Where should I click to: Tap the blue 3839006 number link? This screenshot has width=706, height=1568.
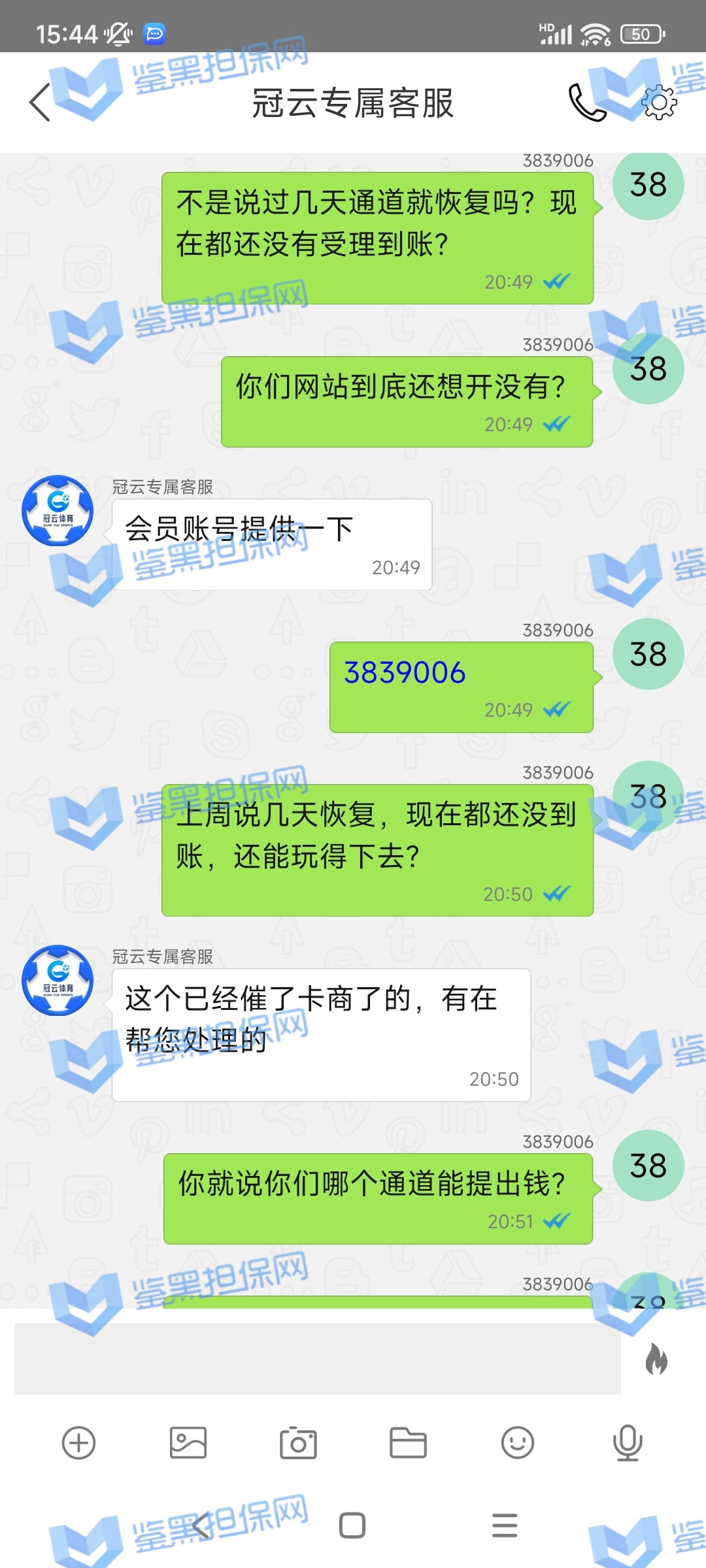pos(405,673)
